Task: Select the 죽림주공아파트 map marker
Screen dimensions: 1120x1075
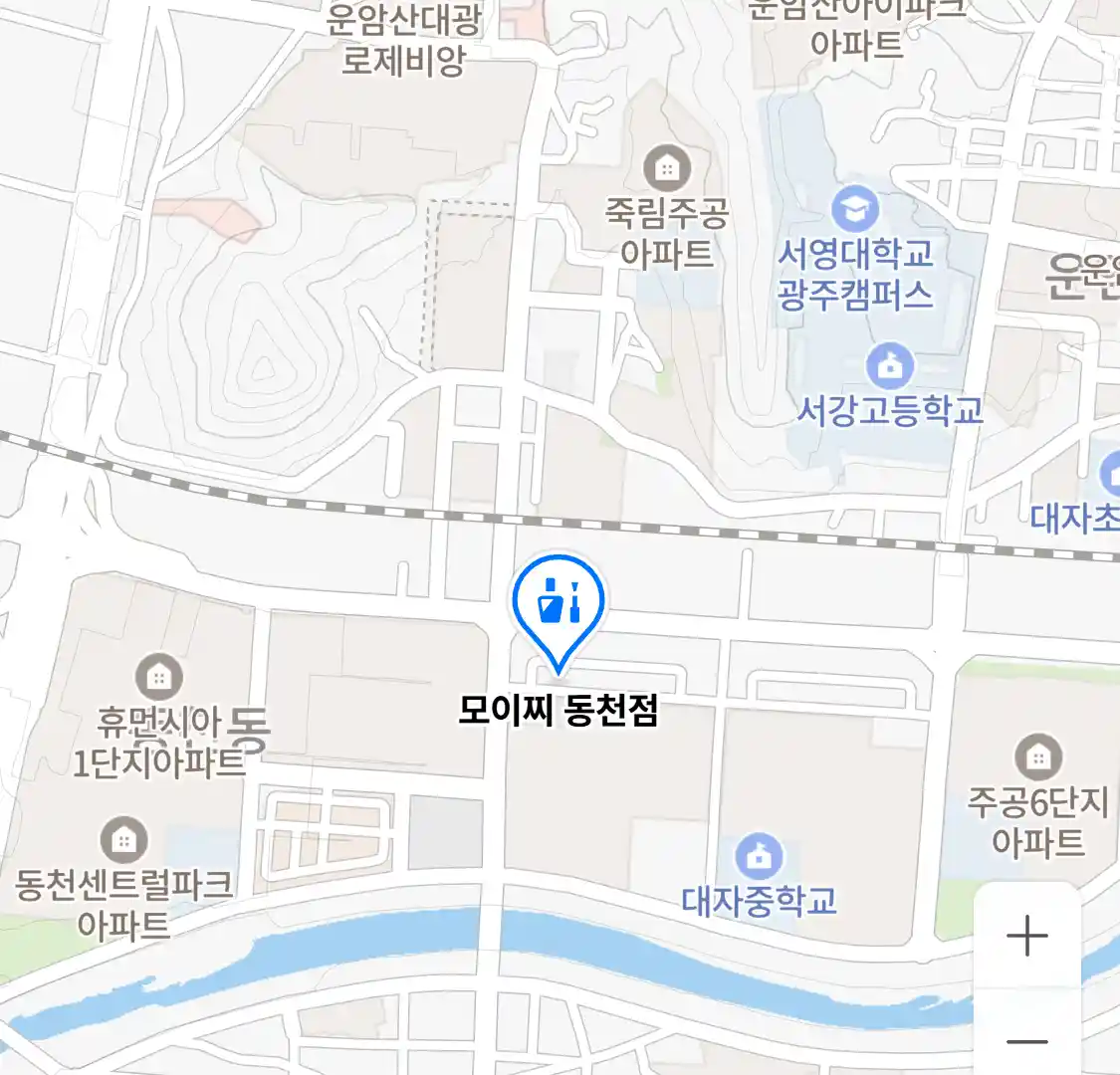Action: point(667,168)
